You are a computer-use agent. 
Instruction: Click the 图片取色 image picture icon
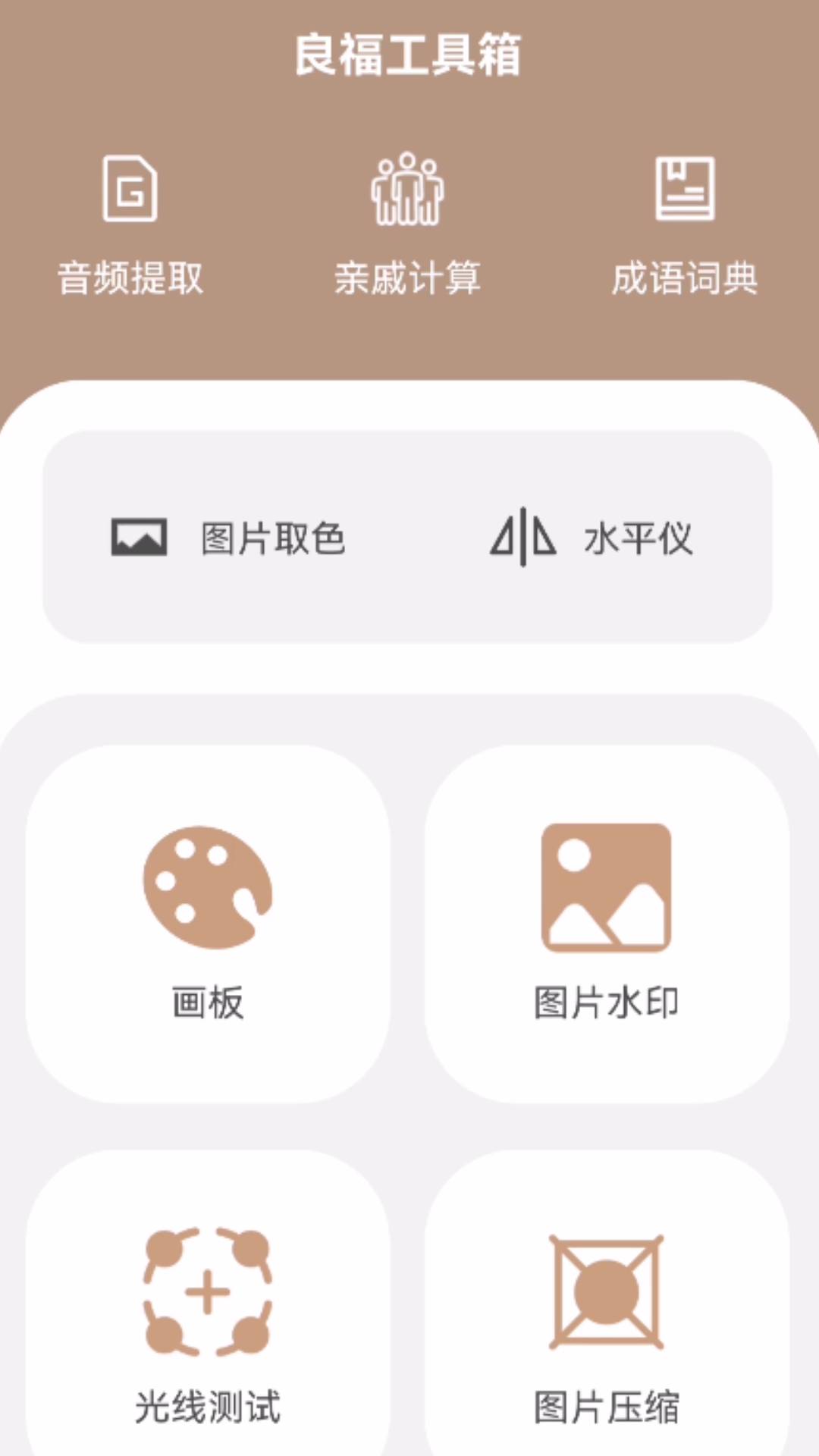(x=139, y=536)
